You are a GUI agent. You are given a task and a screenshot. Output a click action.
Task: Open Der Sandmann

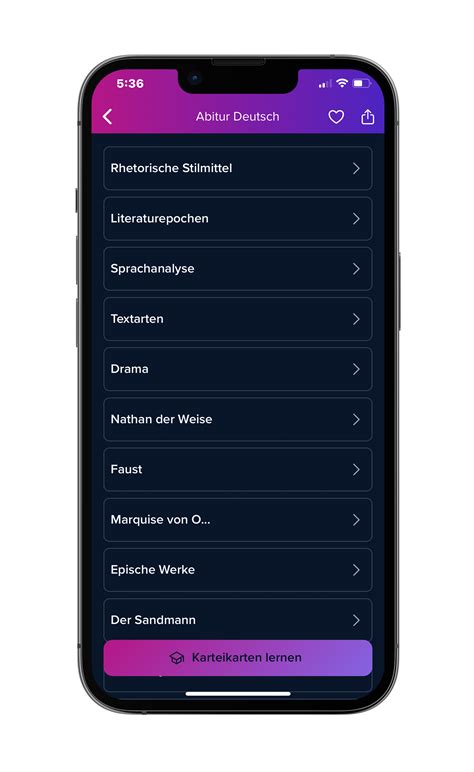pyautogui.click(x=238, y=619)
